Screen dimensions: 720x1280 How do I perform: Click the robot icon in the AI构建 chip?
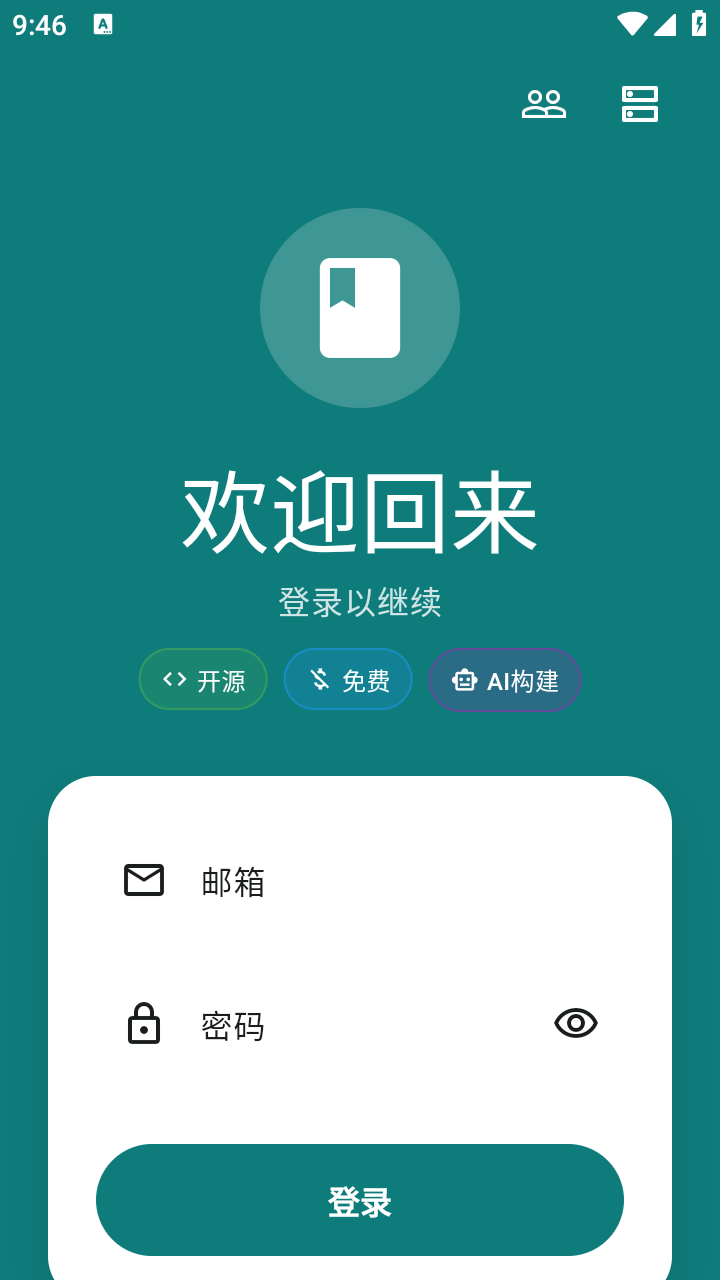464,680
